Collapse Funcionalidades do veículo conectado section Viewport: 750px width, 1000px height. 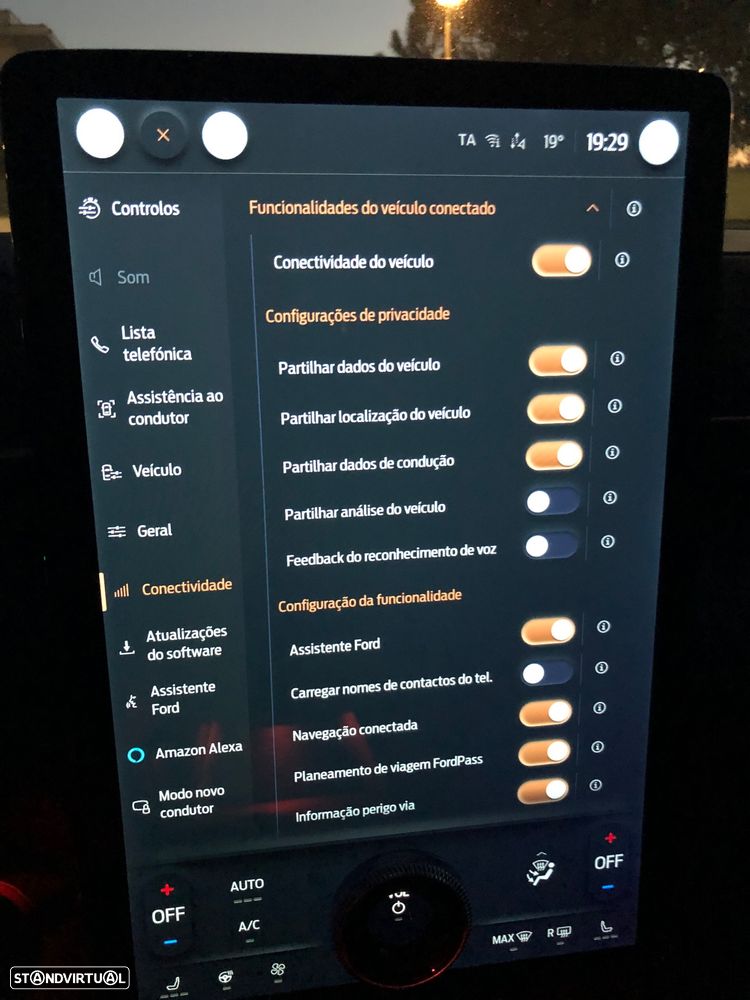pos(592,208)
